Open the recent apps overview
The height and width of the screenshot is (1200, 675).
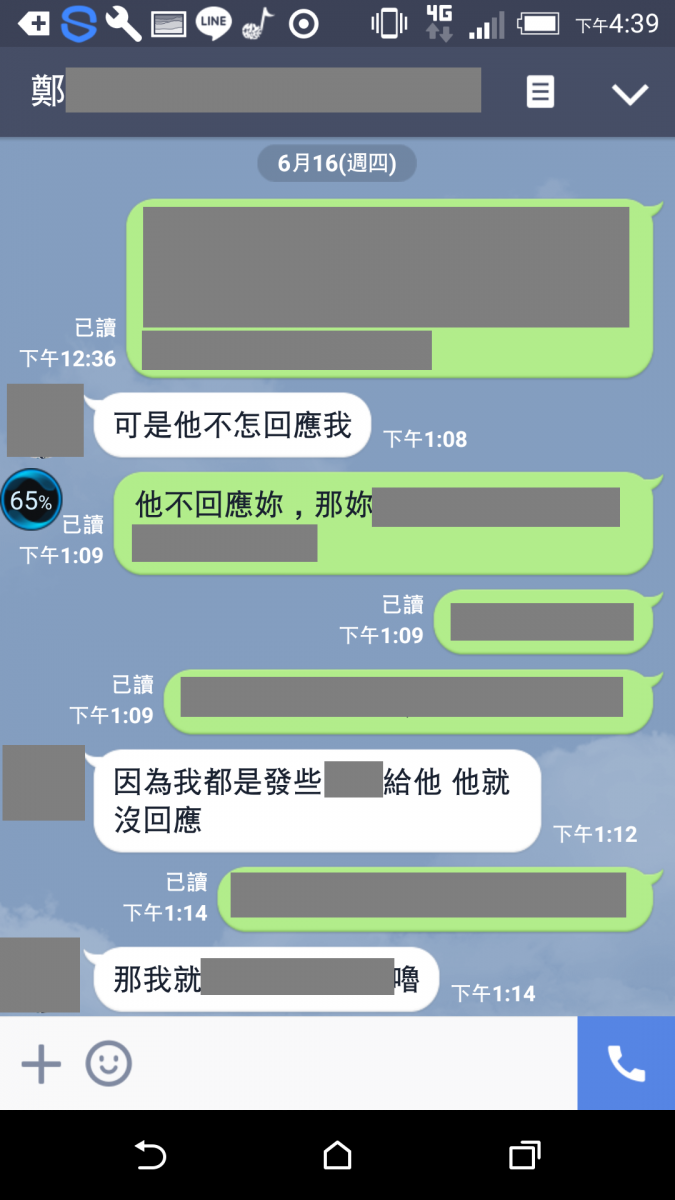(524, 1156)
